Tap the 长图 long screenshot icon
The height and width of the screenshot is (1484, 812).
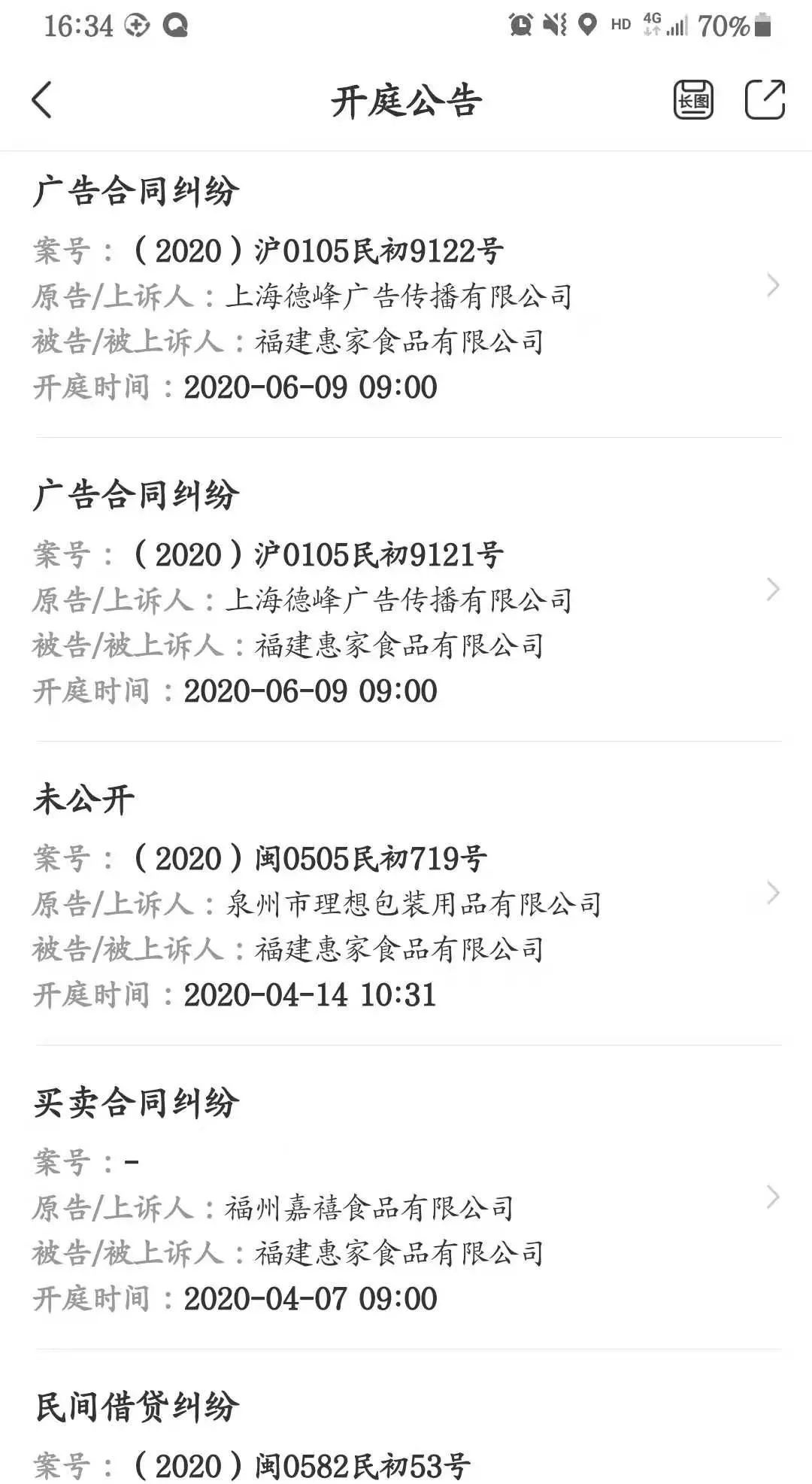coord(693,100)
